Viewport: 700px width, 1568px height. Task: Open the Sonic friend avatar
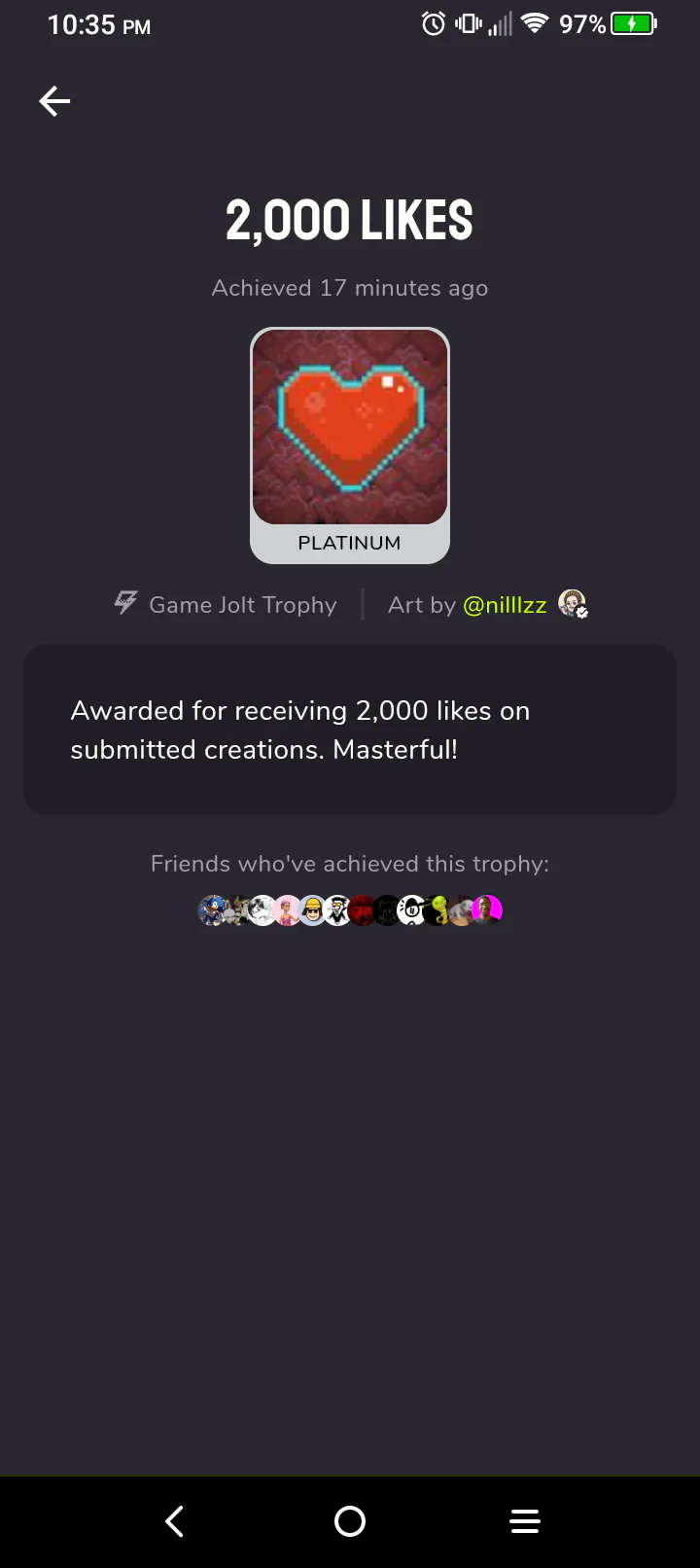coord(212,910)
